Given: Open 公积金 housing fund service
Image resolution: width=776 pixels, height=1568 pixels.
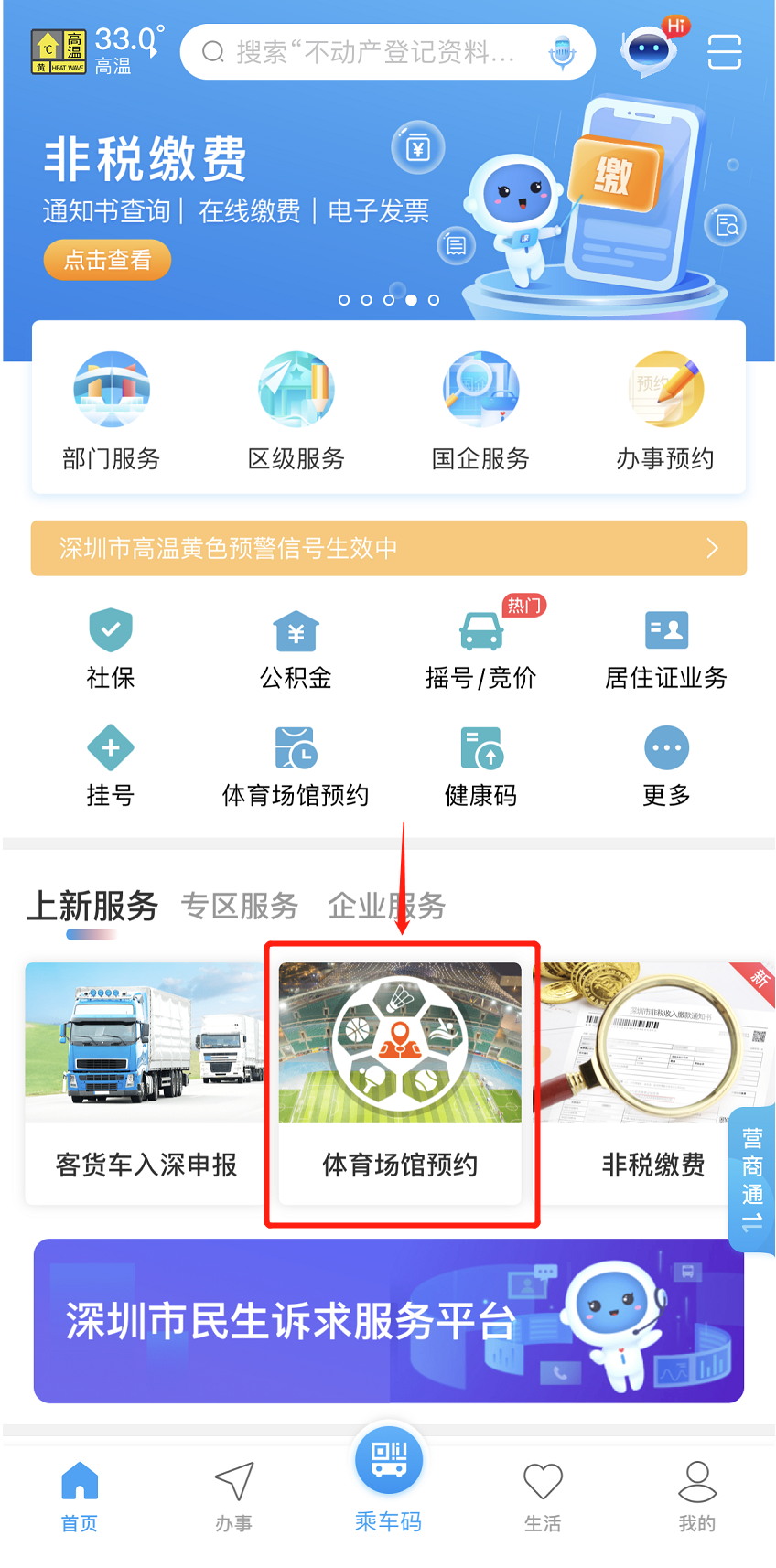Looking at the screenshot, I should 296,649.
